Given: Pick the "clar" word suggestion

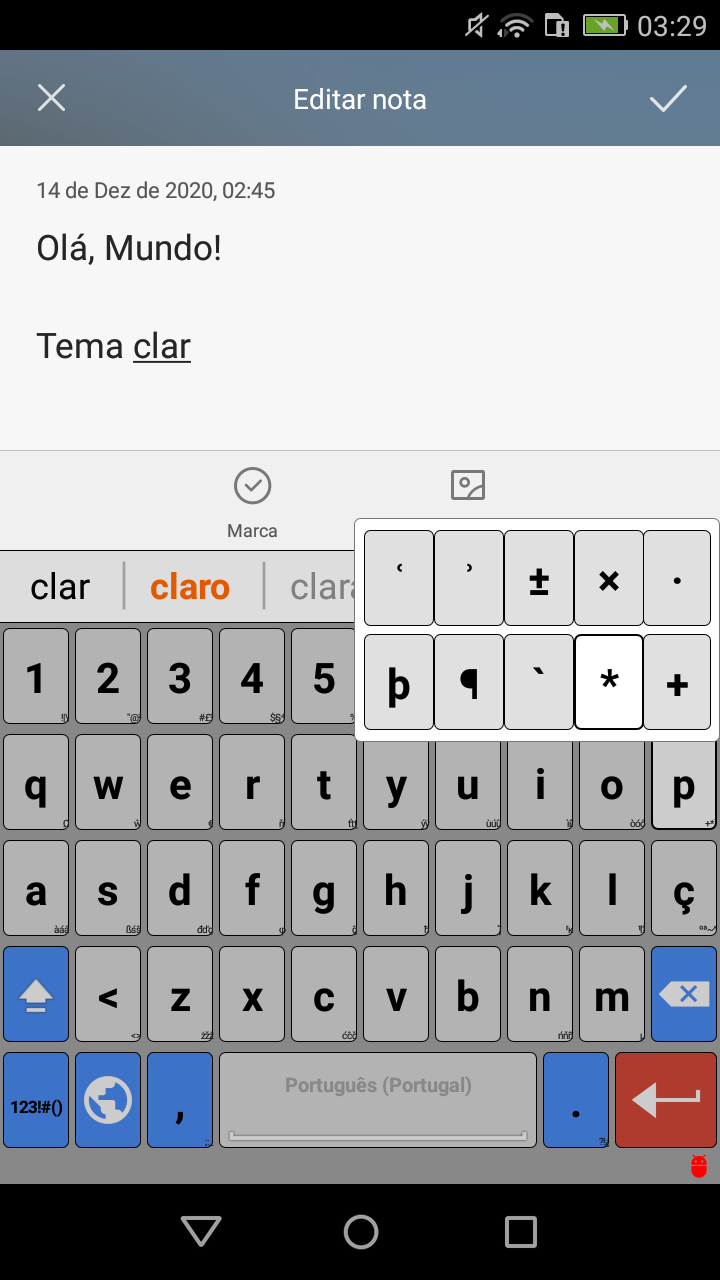Looking at the screenshot, I should pos(60,587).
